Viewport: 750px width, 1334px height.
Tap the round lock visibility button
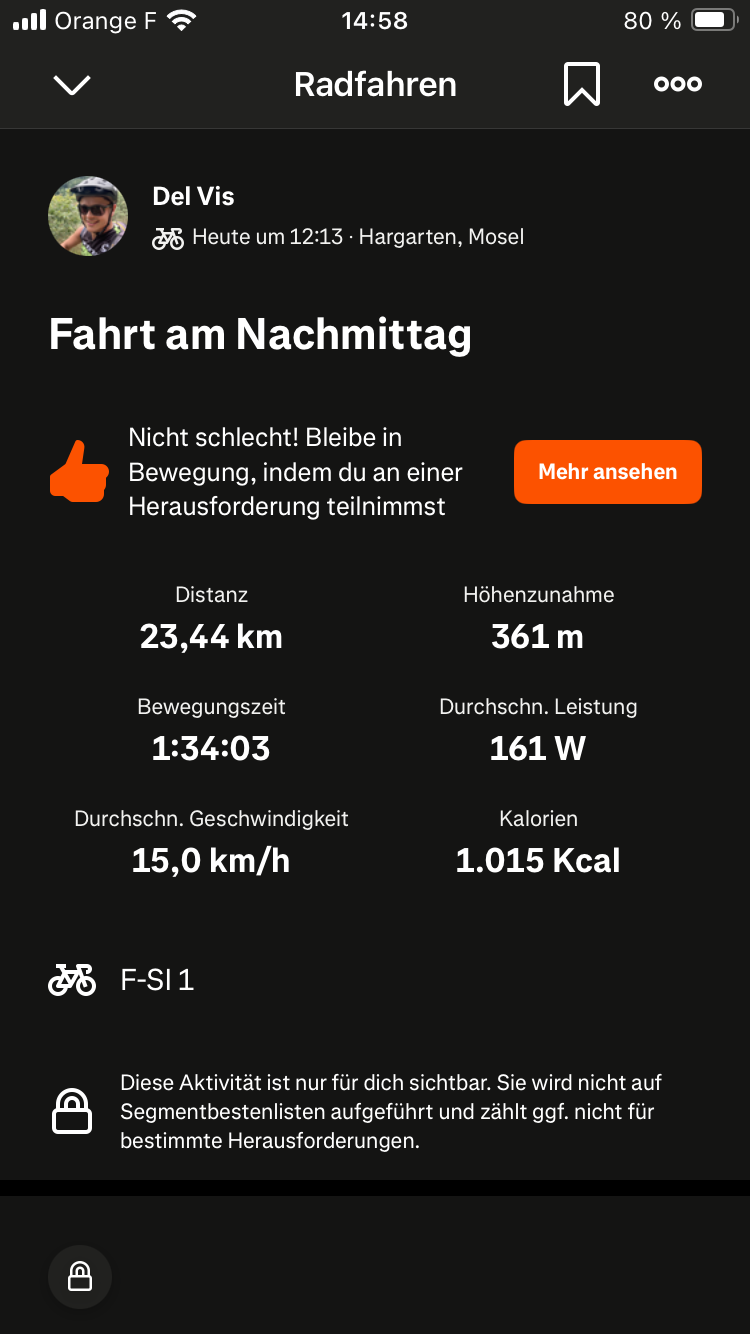(80, 1277)
